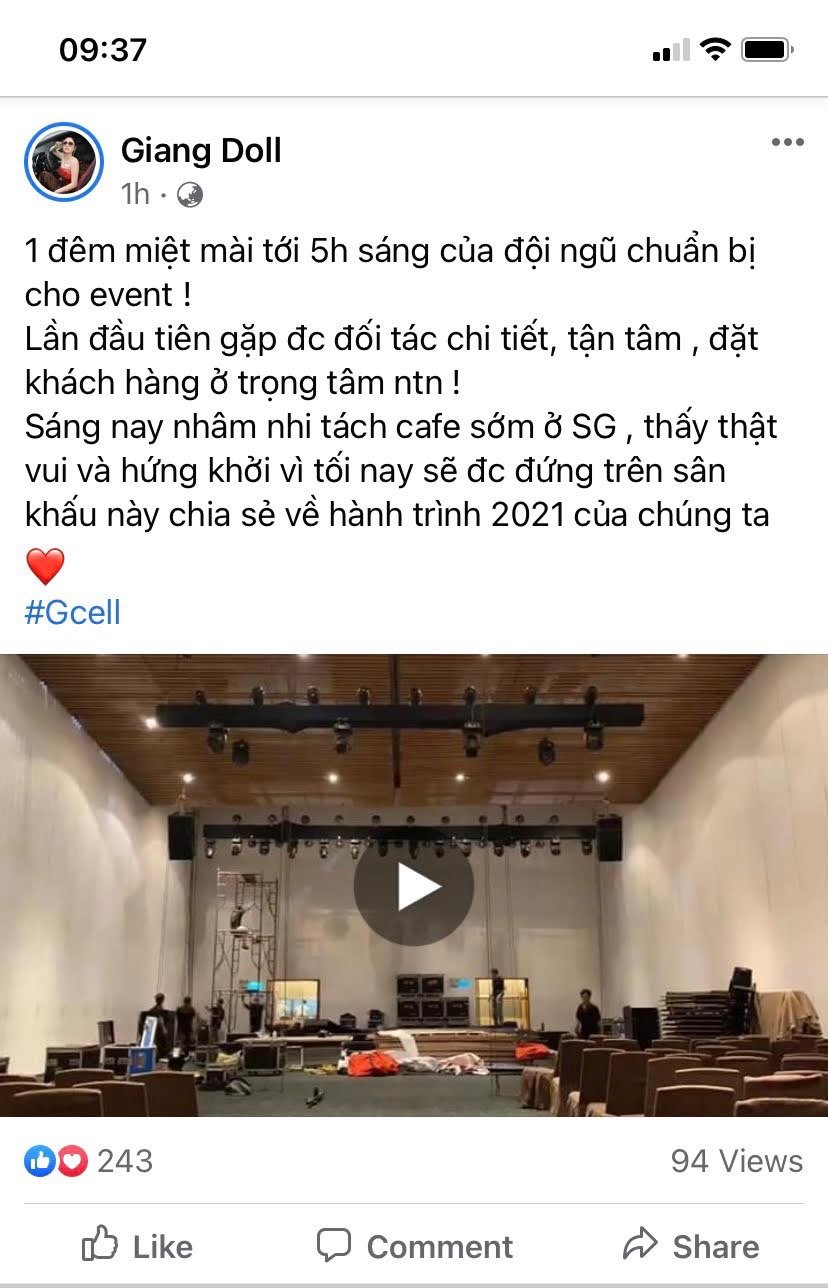This screenshot has width=828, height=1288.
Task: Open Giang Doll's profile picture
Action: [x=64, y=163]
